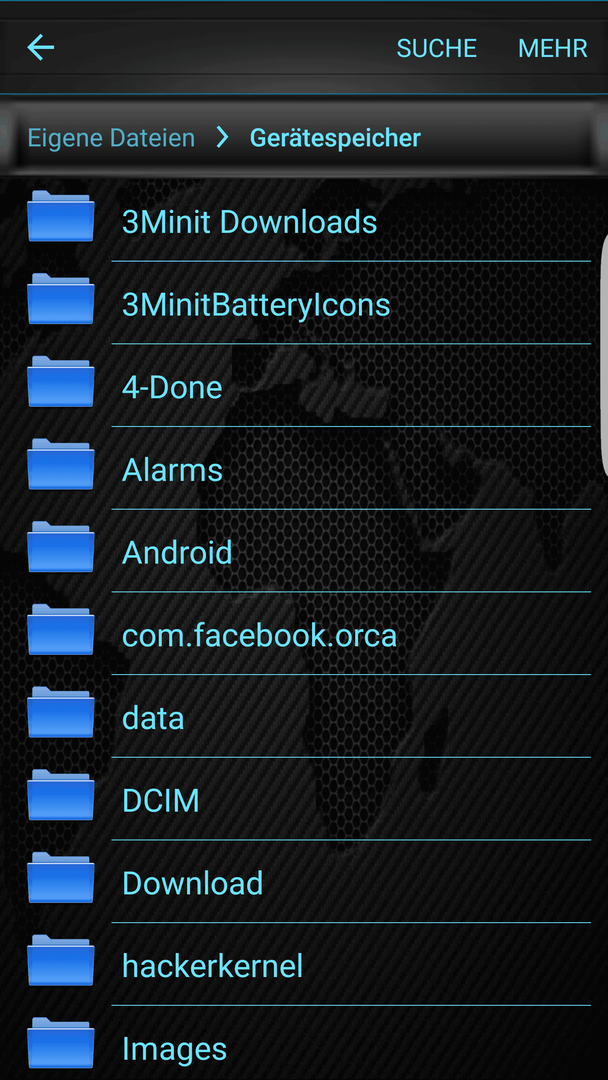Browse the Android folder
The height and width of the screenshot is (1080, 608).
coord(177,553)
